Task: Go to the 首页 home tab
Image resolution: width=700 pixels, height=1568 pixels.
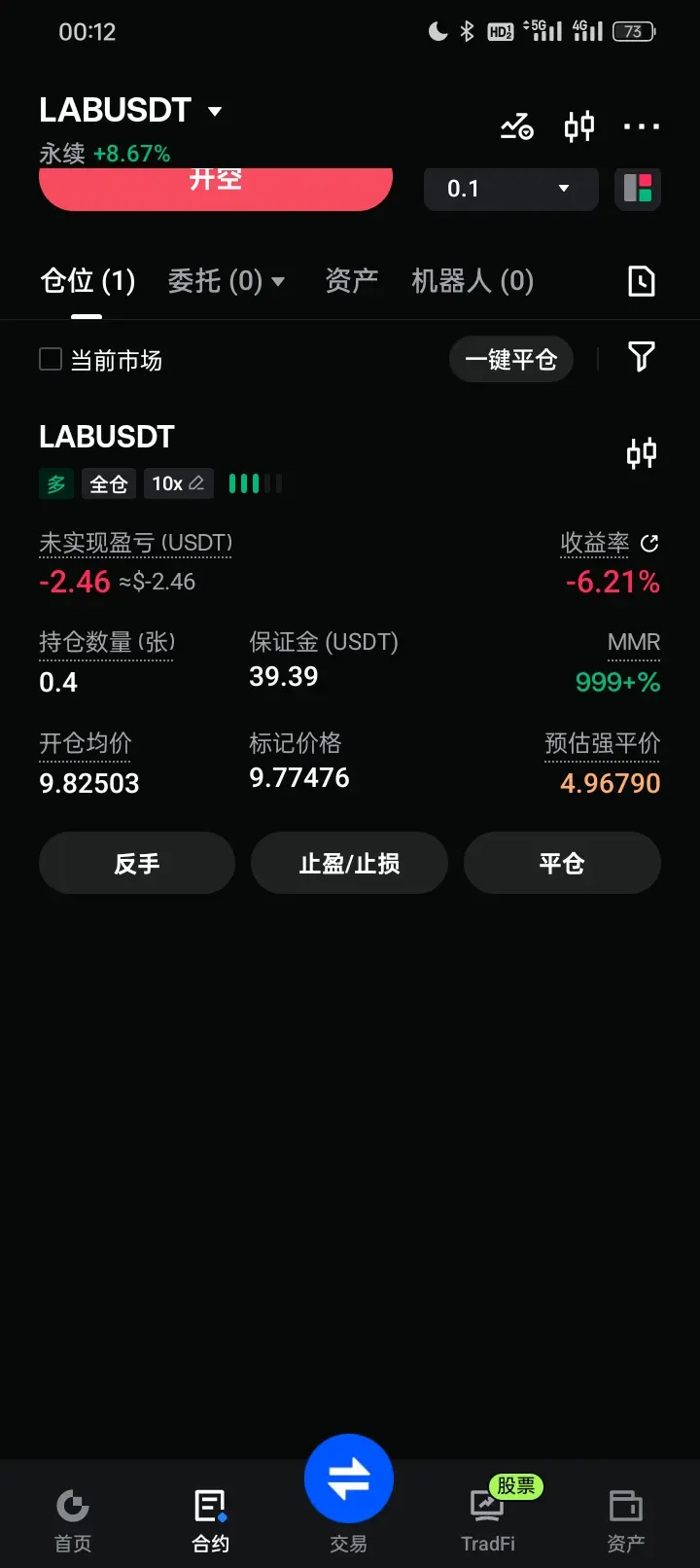Action: pyautogui.click(x=73, y=1519)
